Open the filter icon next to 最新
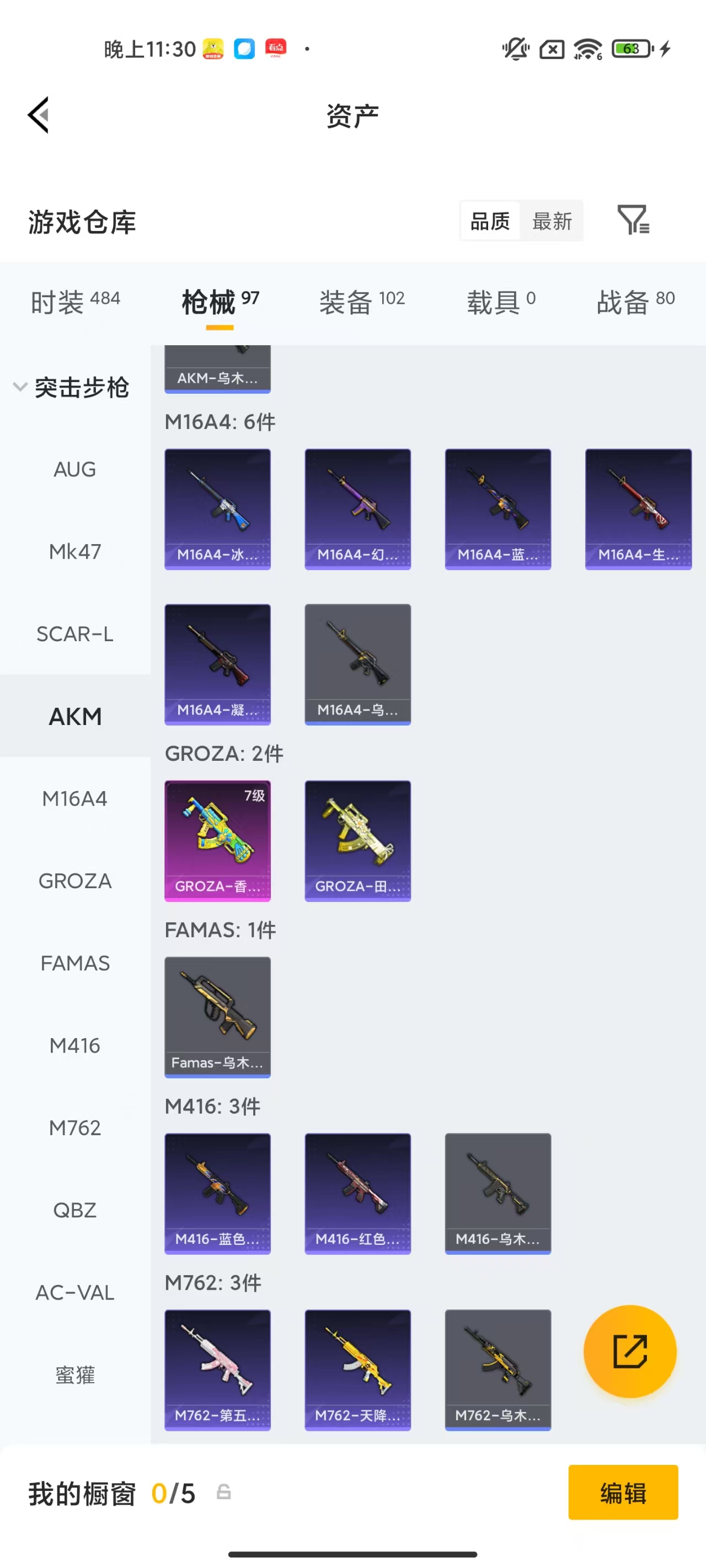Image resolution: width=706 pixels, height=1568 pixels. click(x=633, y=220)
